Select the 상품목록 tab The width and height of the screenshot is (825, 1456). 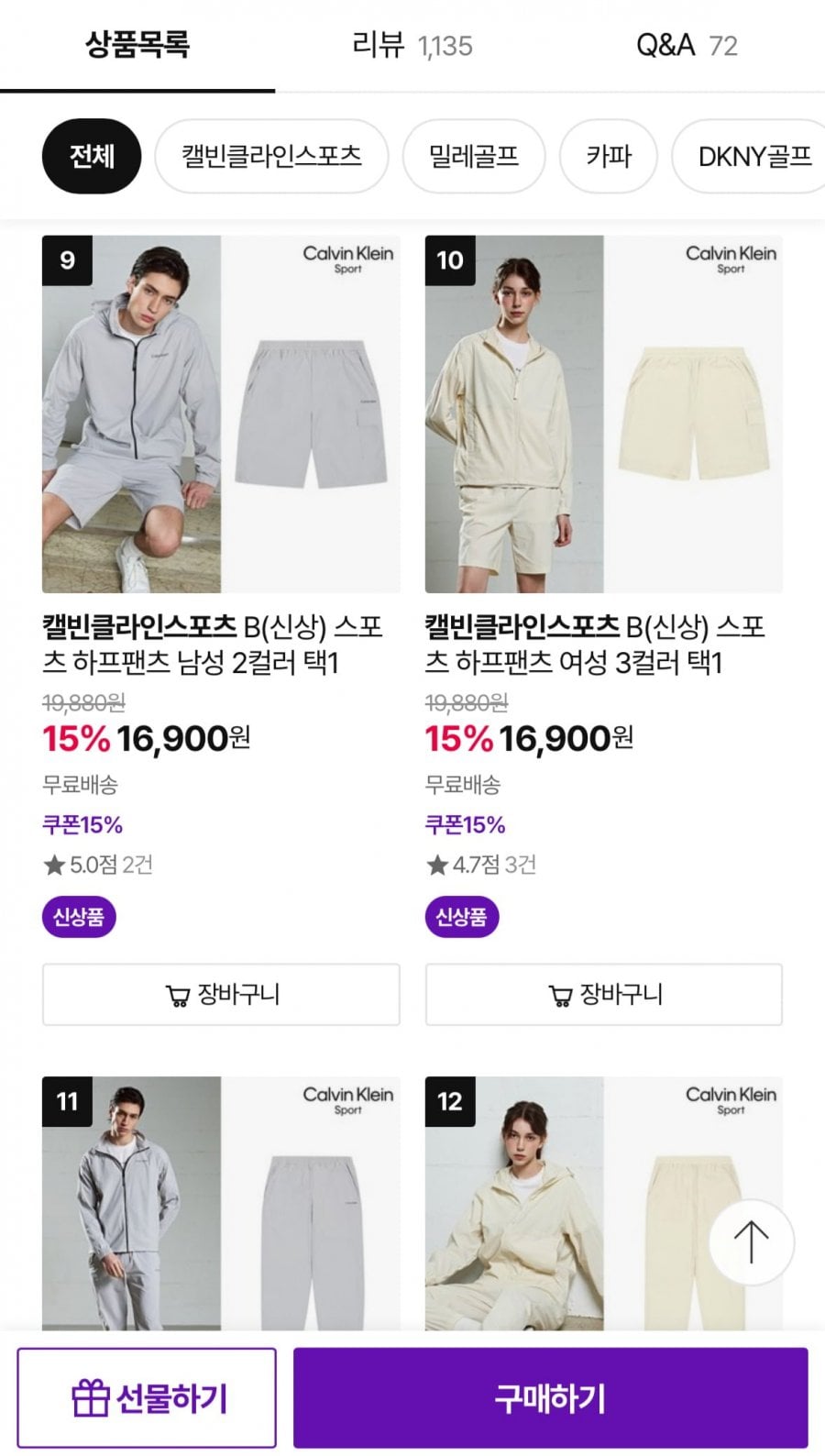(x=137, y=45)
